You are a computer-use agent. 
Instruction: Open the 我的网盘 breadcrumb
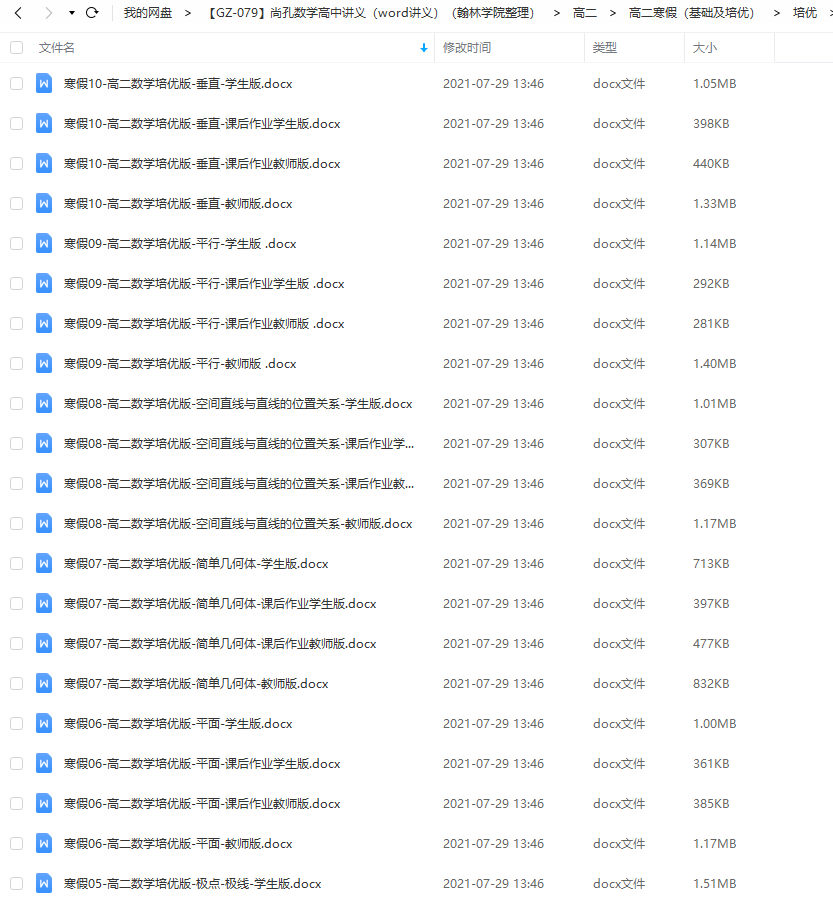[x=147, y=13]
